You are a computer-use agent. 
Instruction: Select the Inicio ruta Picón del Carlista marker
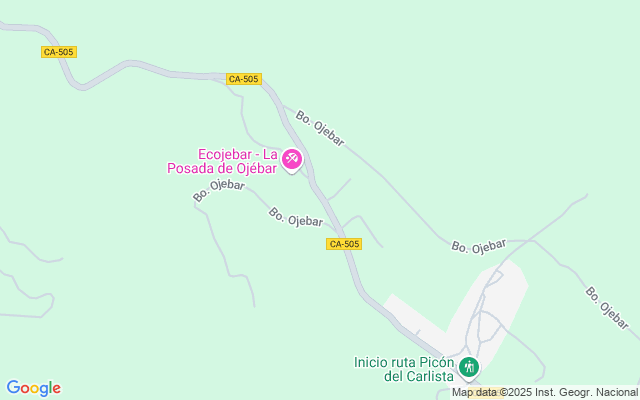[x=468, y=367]
